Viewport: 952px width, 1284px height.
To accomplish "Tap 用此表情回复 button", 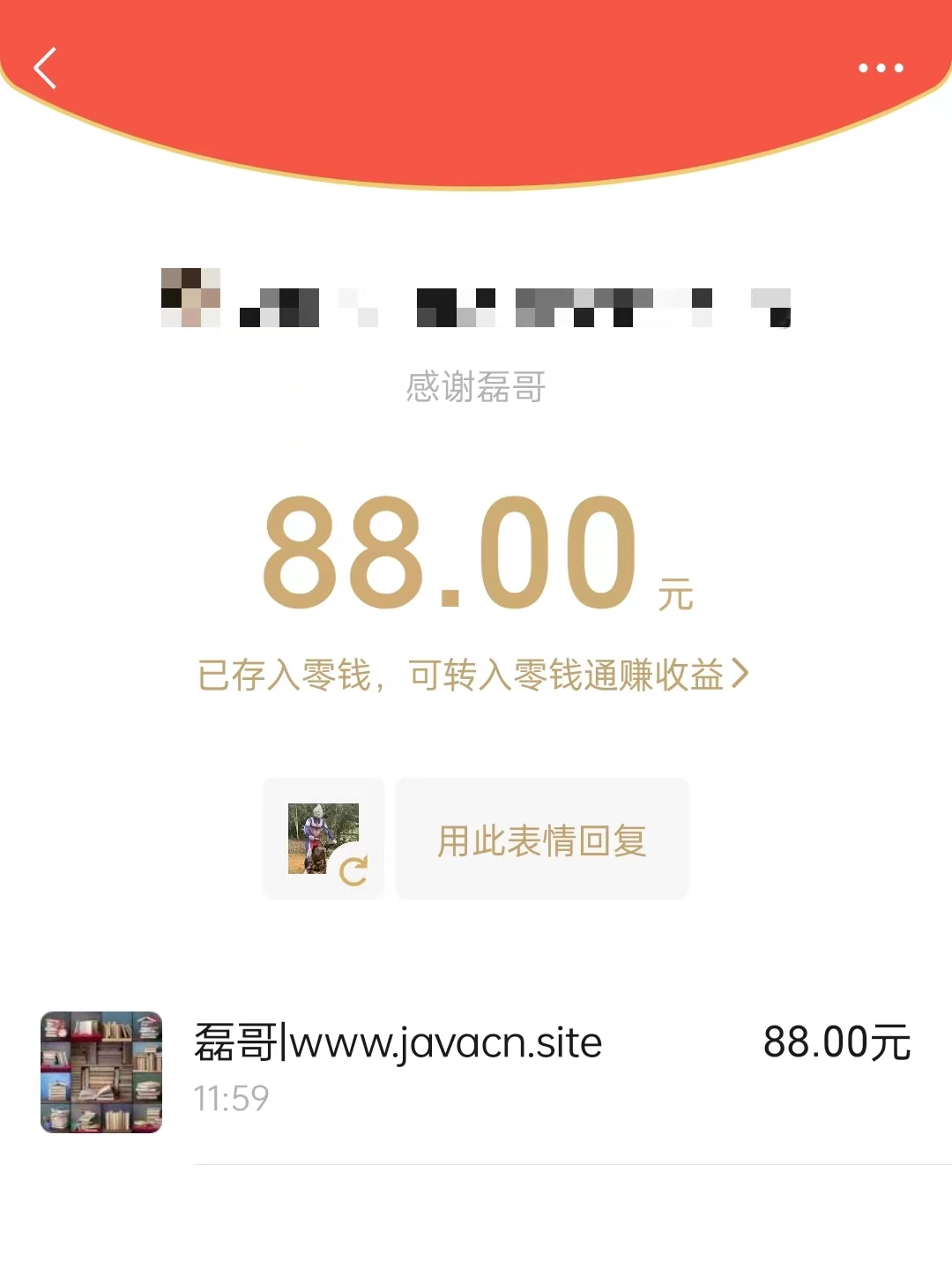I will coord(541,840).
